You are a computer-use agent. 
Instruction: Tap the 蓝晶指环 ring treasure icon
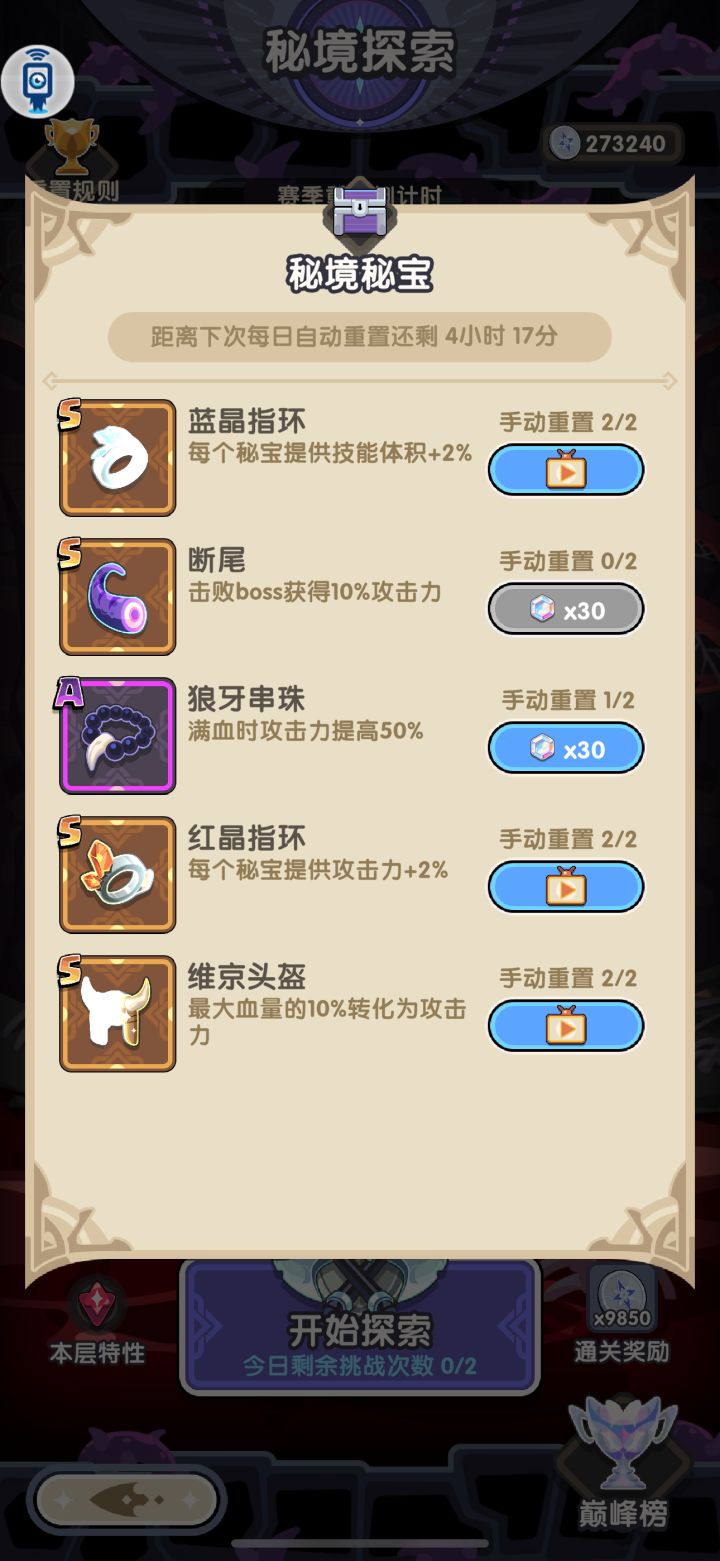(116, 456)
